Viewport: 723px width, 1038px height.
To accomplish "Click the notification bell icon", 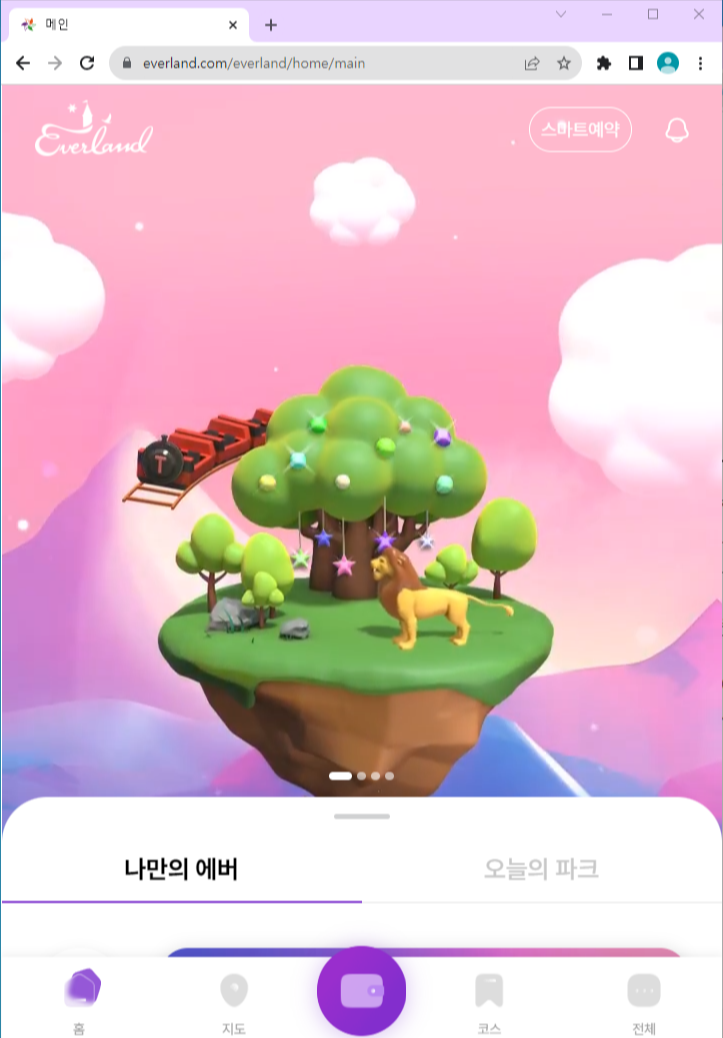I will tap(677, 129).
